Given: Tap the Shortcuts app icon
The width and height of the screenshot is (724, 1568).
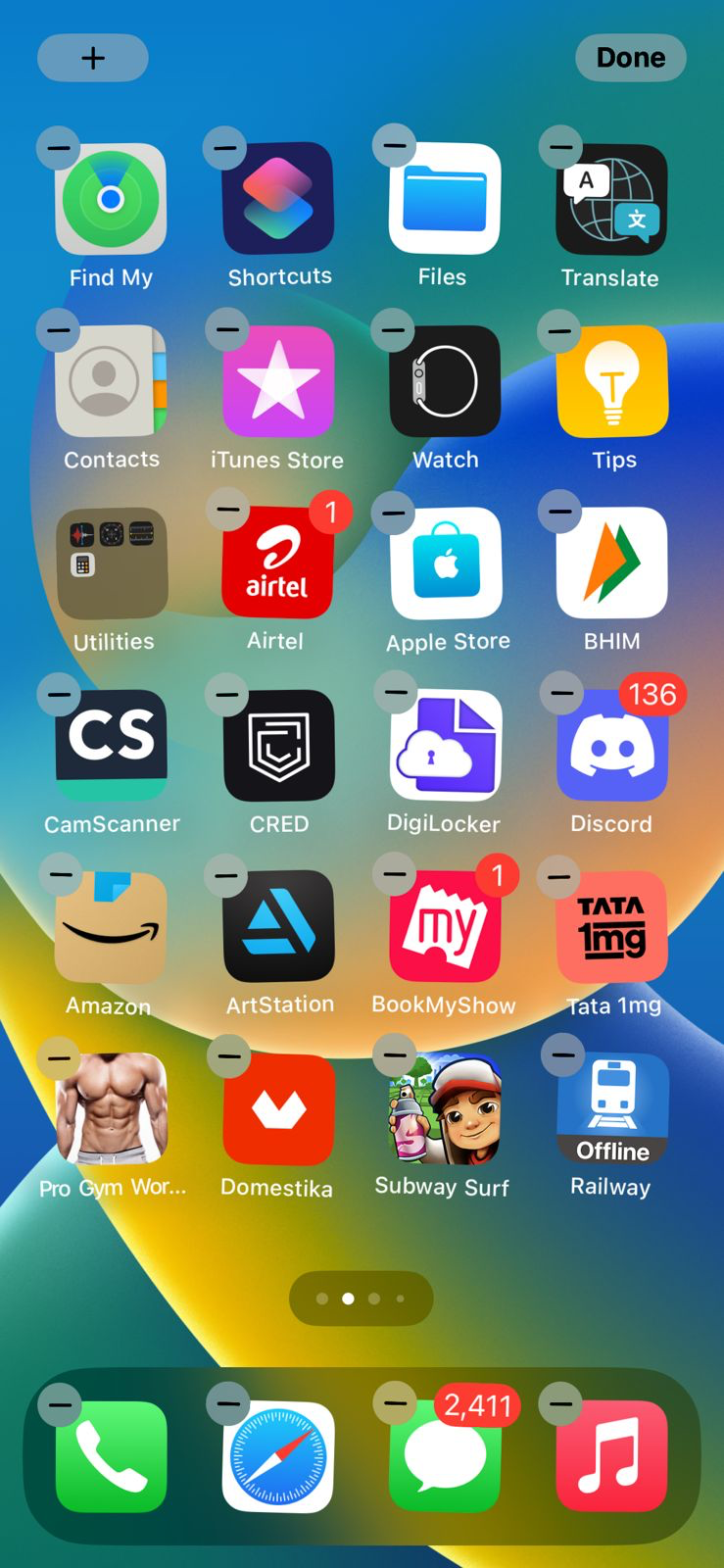Looking at the screenshot, I should [278, 199].
